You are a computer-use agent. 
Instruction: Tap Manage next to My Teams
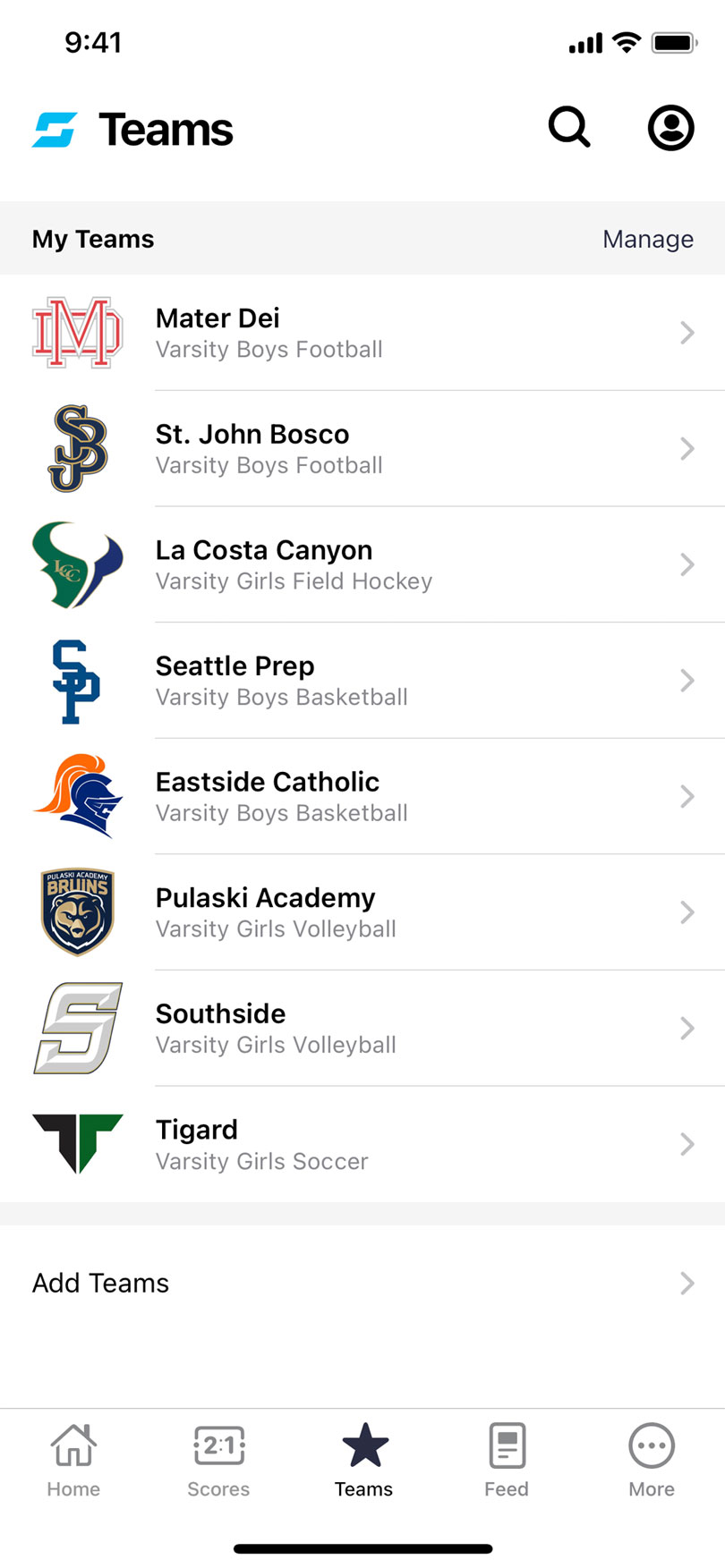pyautogui.click(x=648, y=239)
